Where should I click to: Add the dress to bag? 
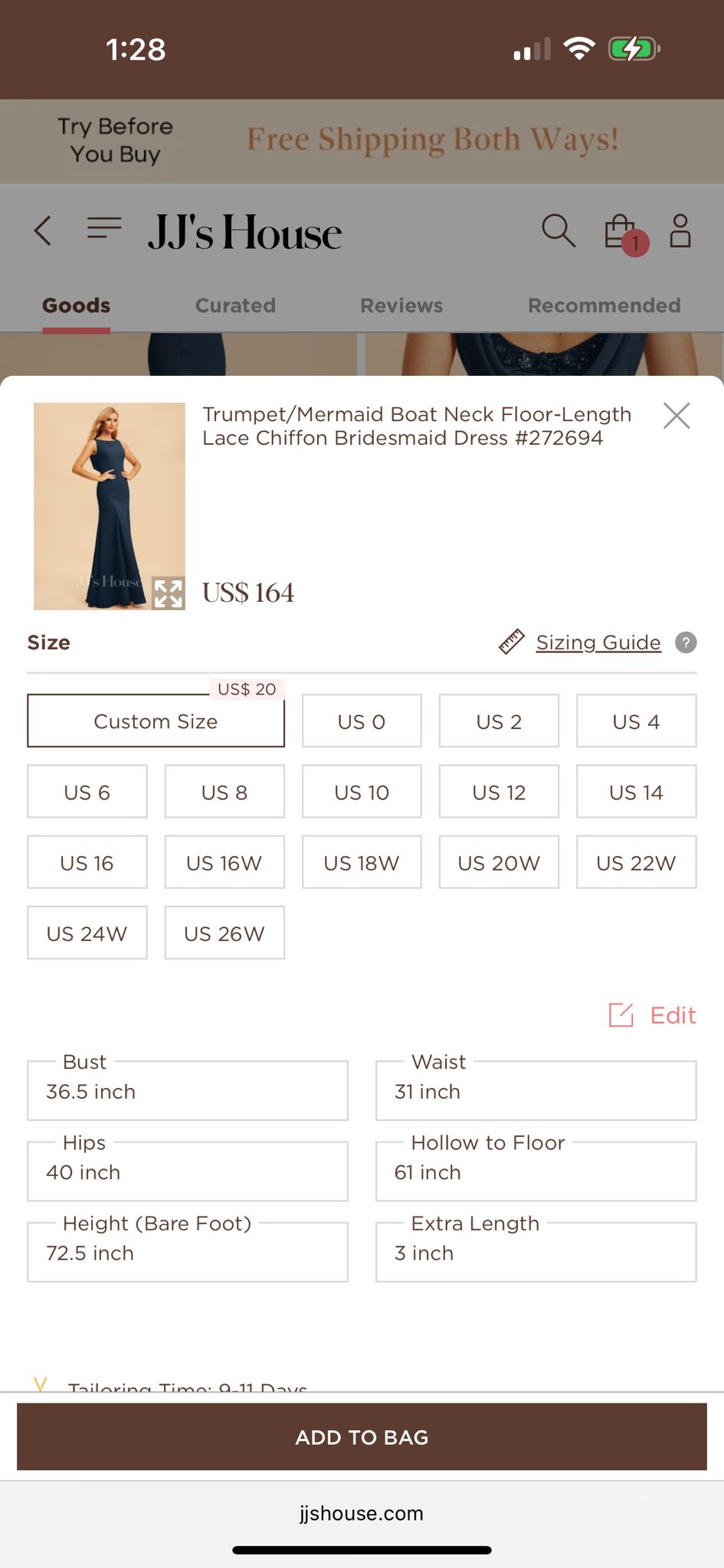[x=362, y=1437]
